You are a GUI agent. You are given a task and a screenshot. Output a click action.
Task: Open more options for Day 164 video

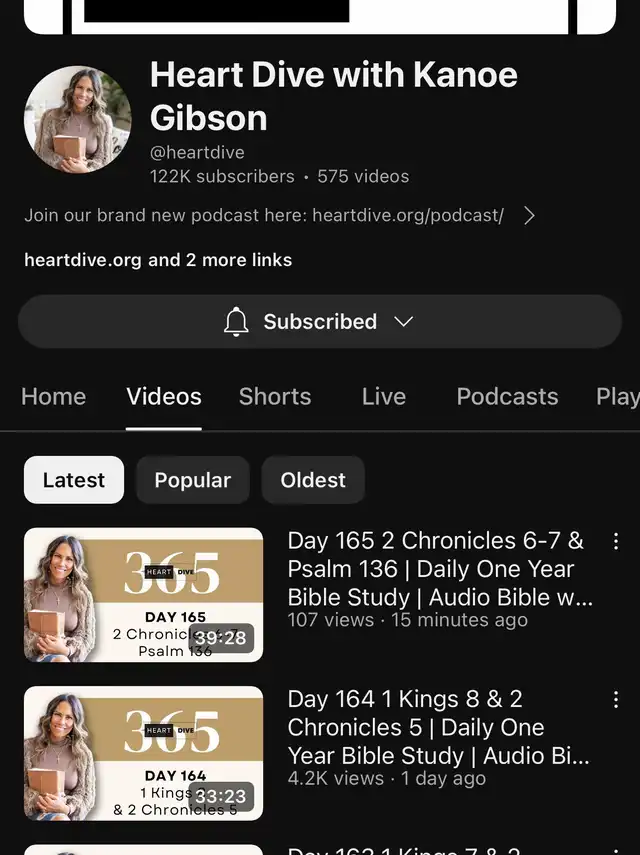point(616,699)
